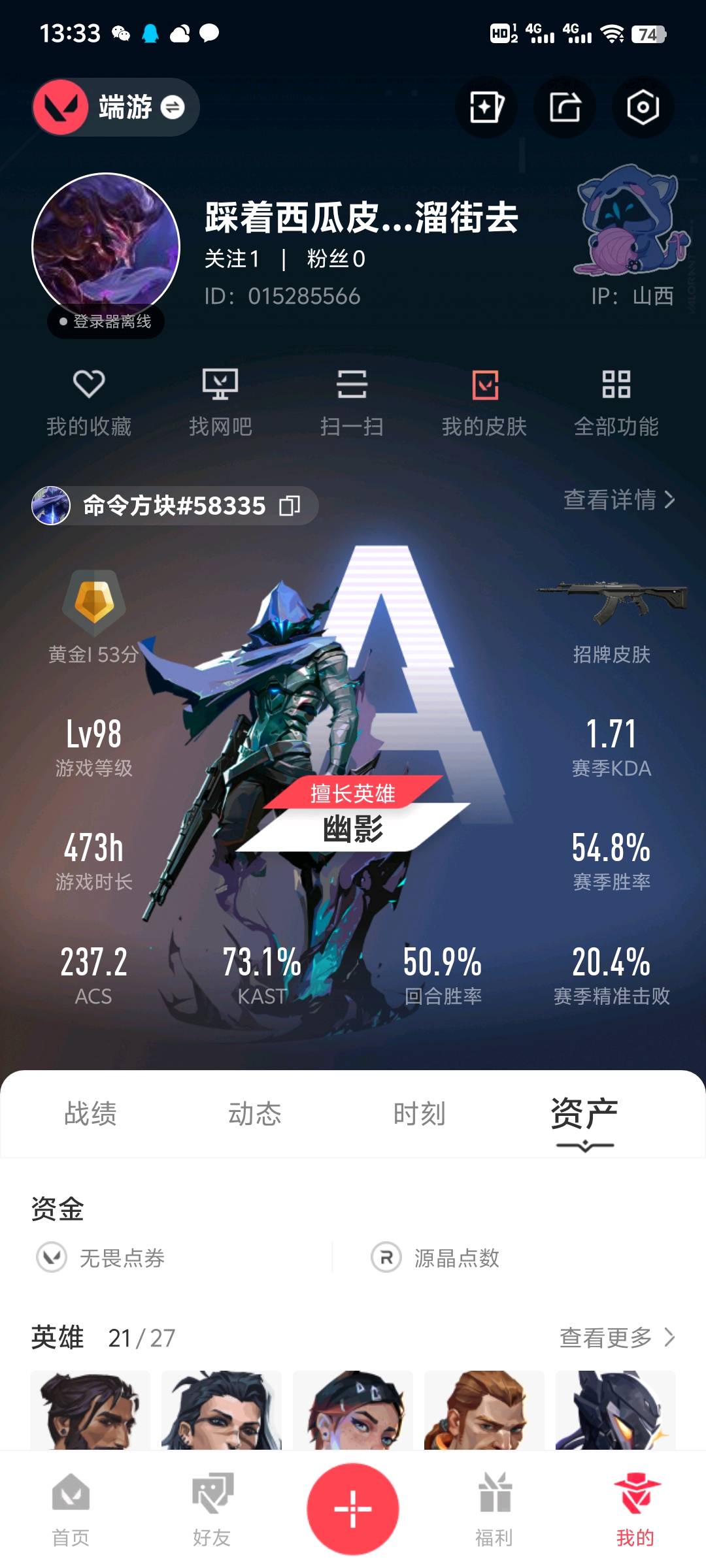View details via 查看详情
The width and height of the screenshot is (706, 1568).
tap(618, 500)
